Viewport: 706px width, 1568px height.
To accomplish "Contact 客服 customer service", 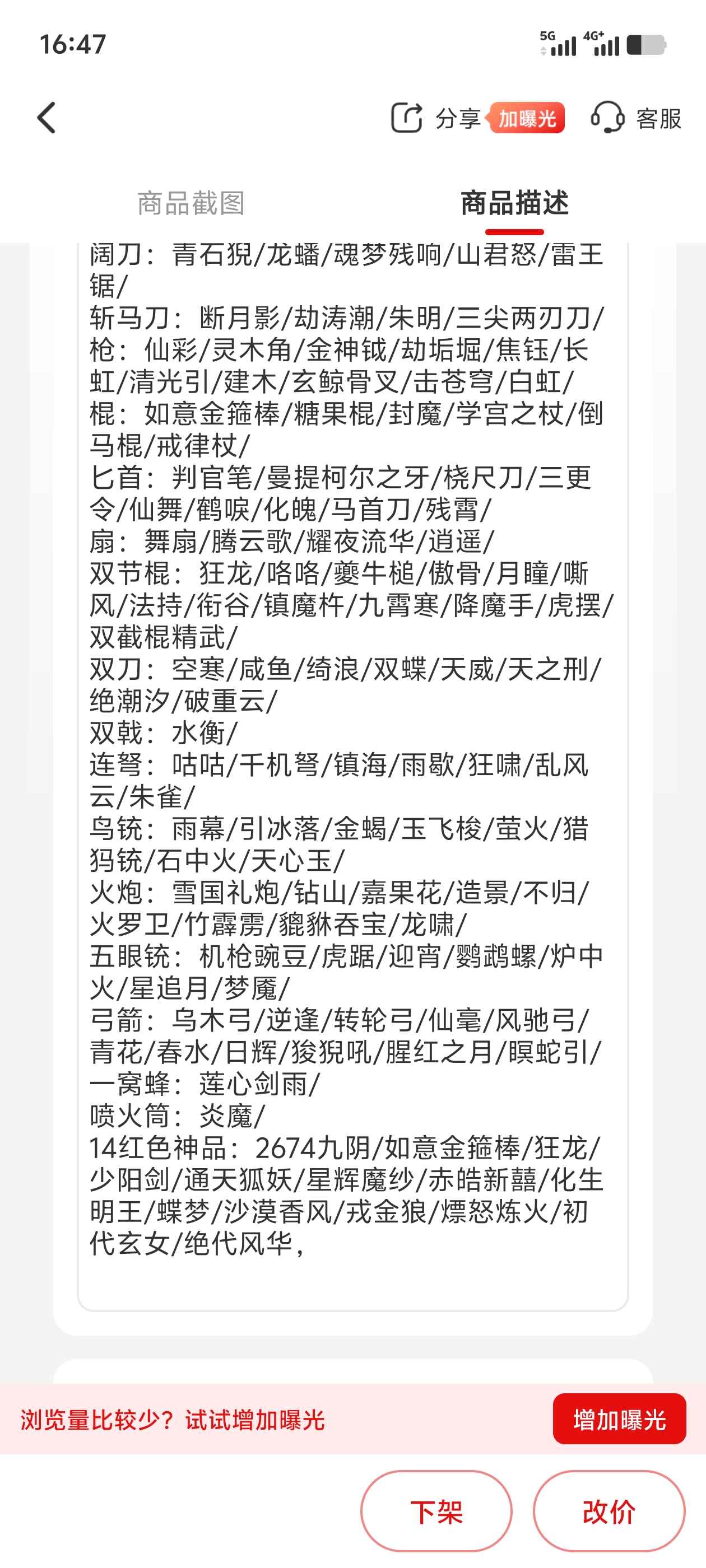I will [636, 118].
